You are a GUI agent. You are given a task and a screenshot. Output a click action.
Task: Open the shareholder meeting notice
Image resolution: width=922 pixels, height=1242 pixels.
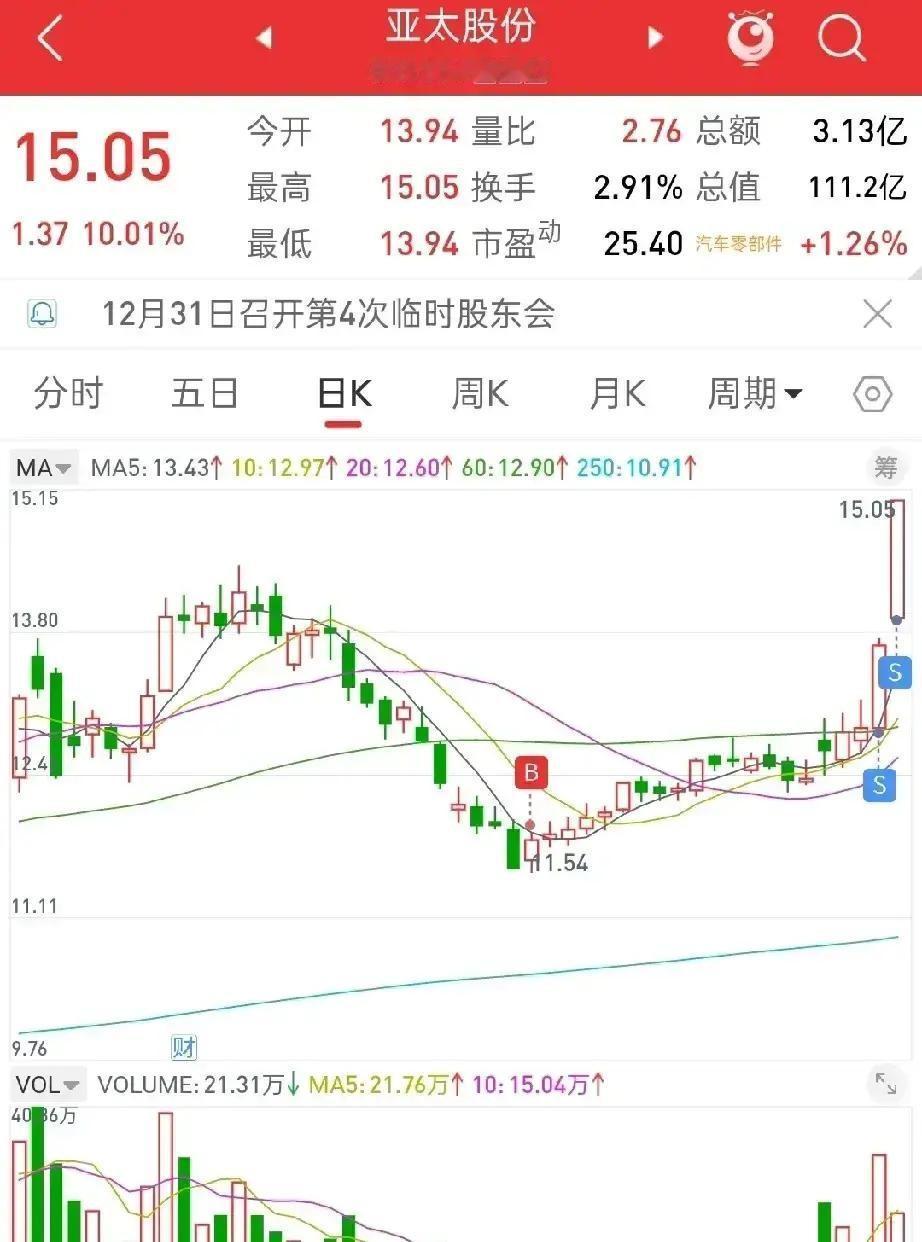coord(328,315)
